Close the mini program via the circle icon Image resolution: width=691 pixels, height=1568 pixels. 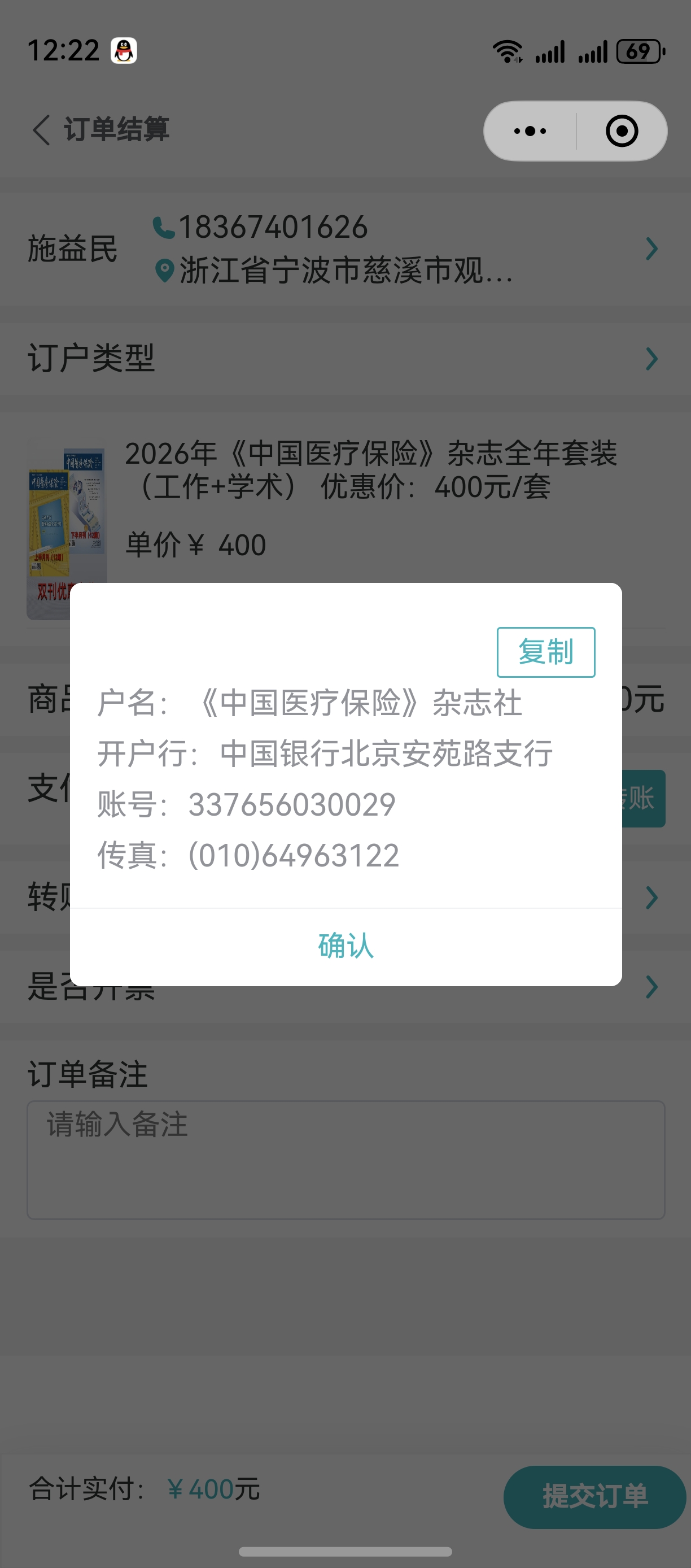[x=622, y=131]
